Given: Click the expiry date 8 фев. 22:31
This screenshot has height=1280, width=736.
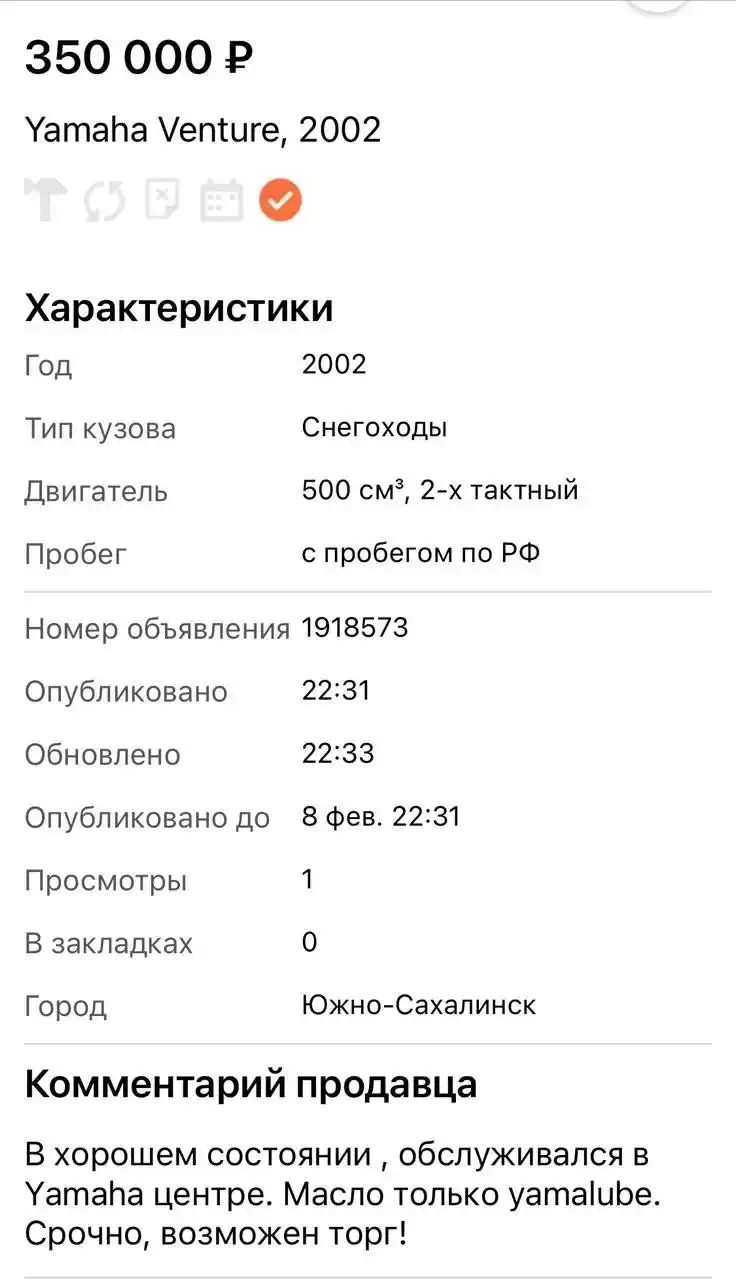Looking at the screenshot, I should click(x=381, y=816).
